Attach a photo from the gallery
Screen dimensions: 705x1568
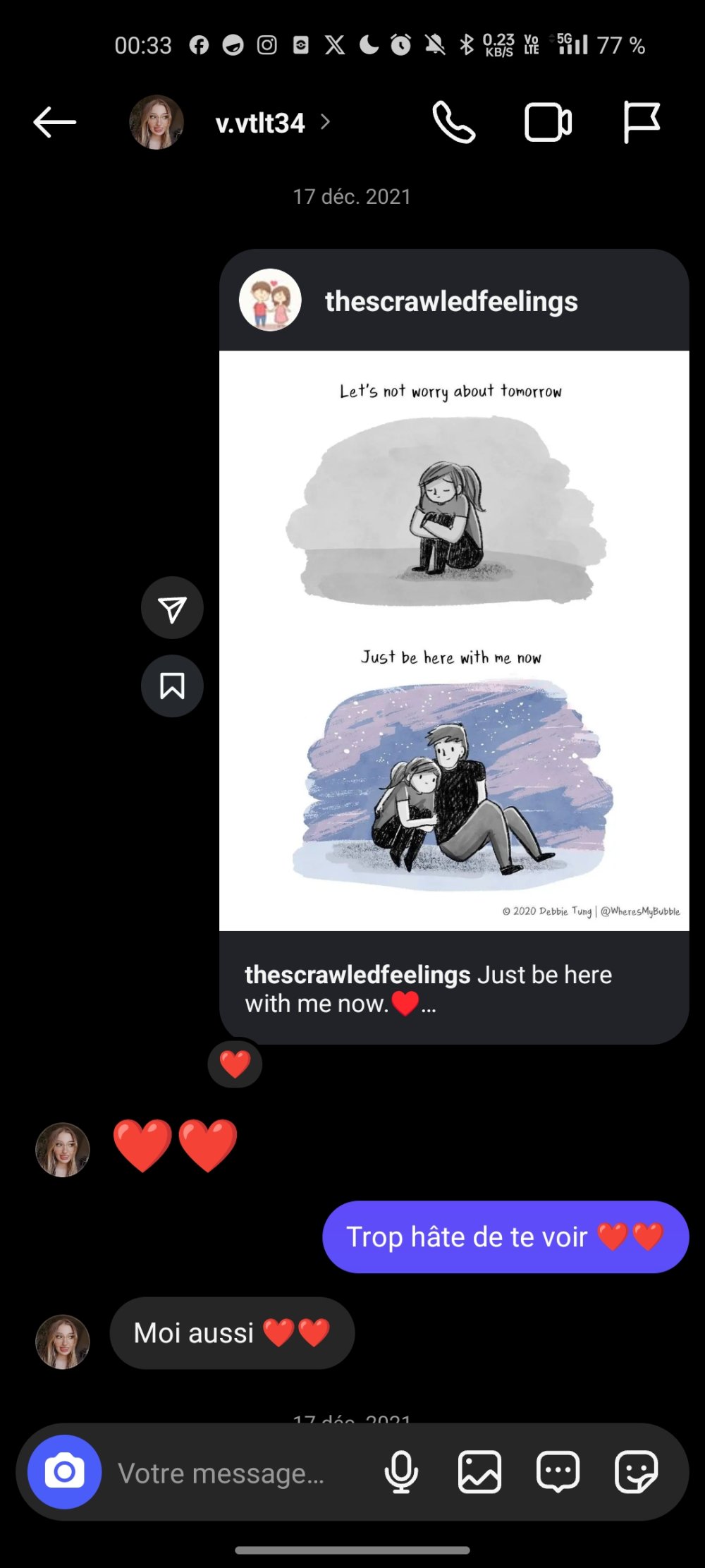479,1472
